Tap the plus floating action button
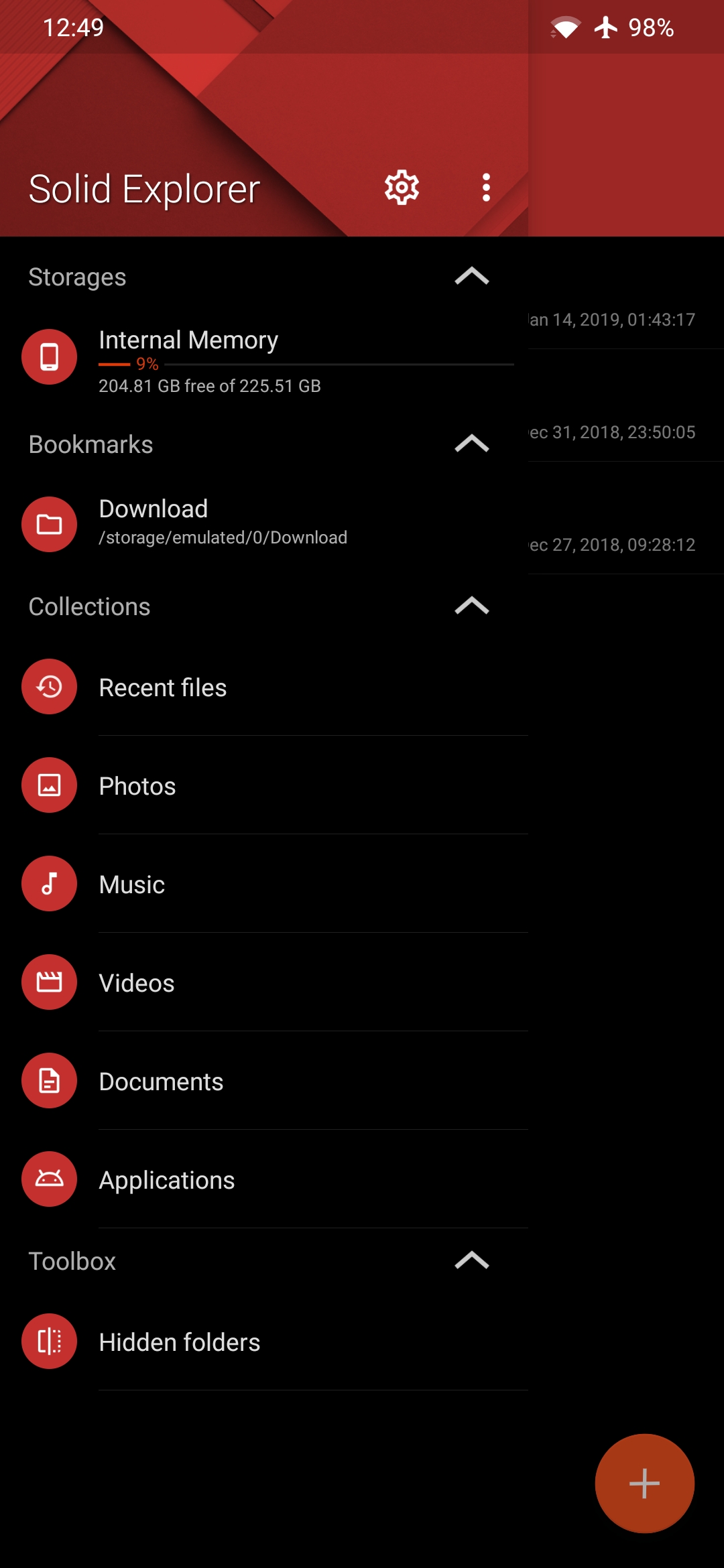Viewport: 724px width, 1568px height. (644, 1483)
